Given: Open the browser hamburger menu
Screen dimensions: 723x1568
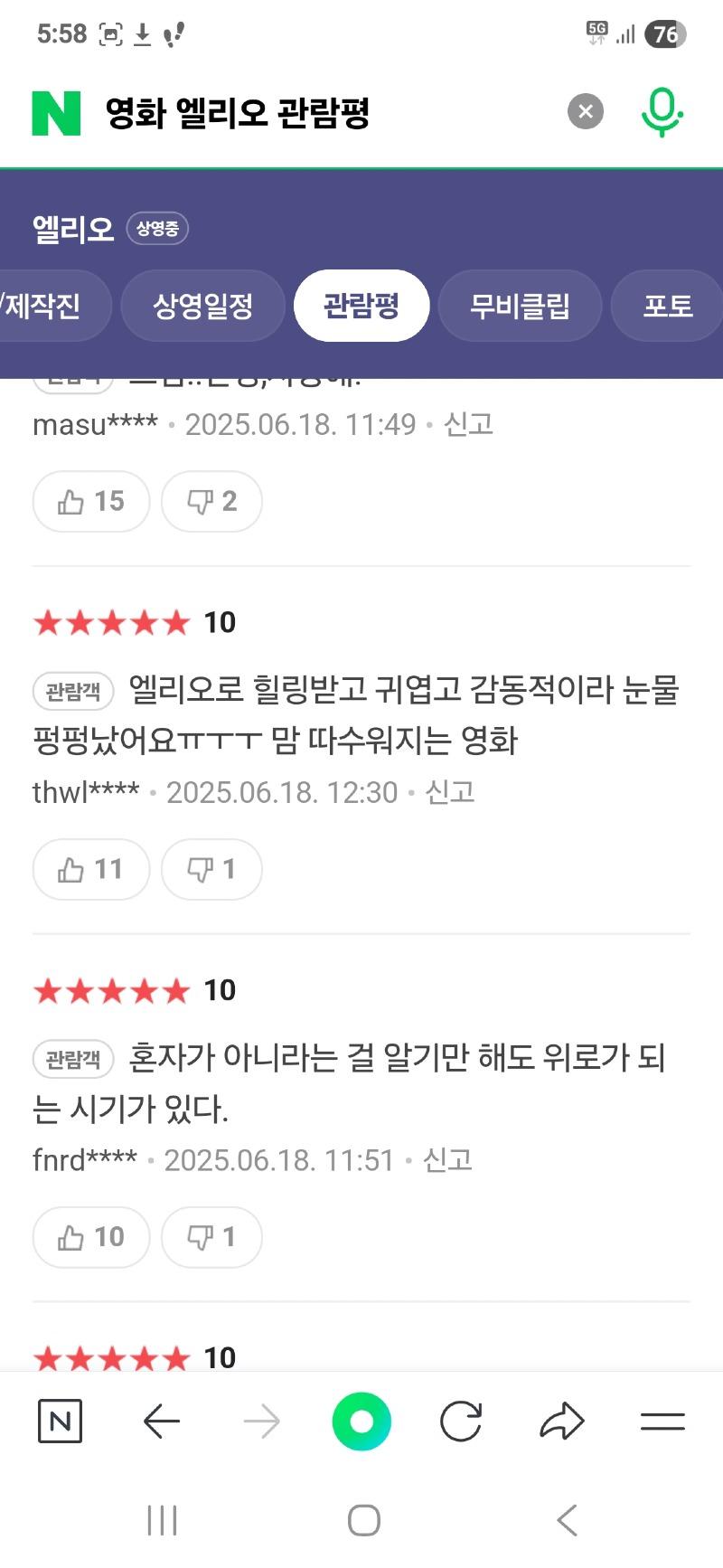Looking at the screenshot, I should 662,1422.
